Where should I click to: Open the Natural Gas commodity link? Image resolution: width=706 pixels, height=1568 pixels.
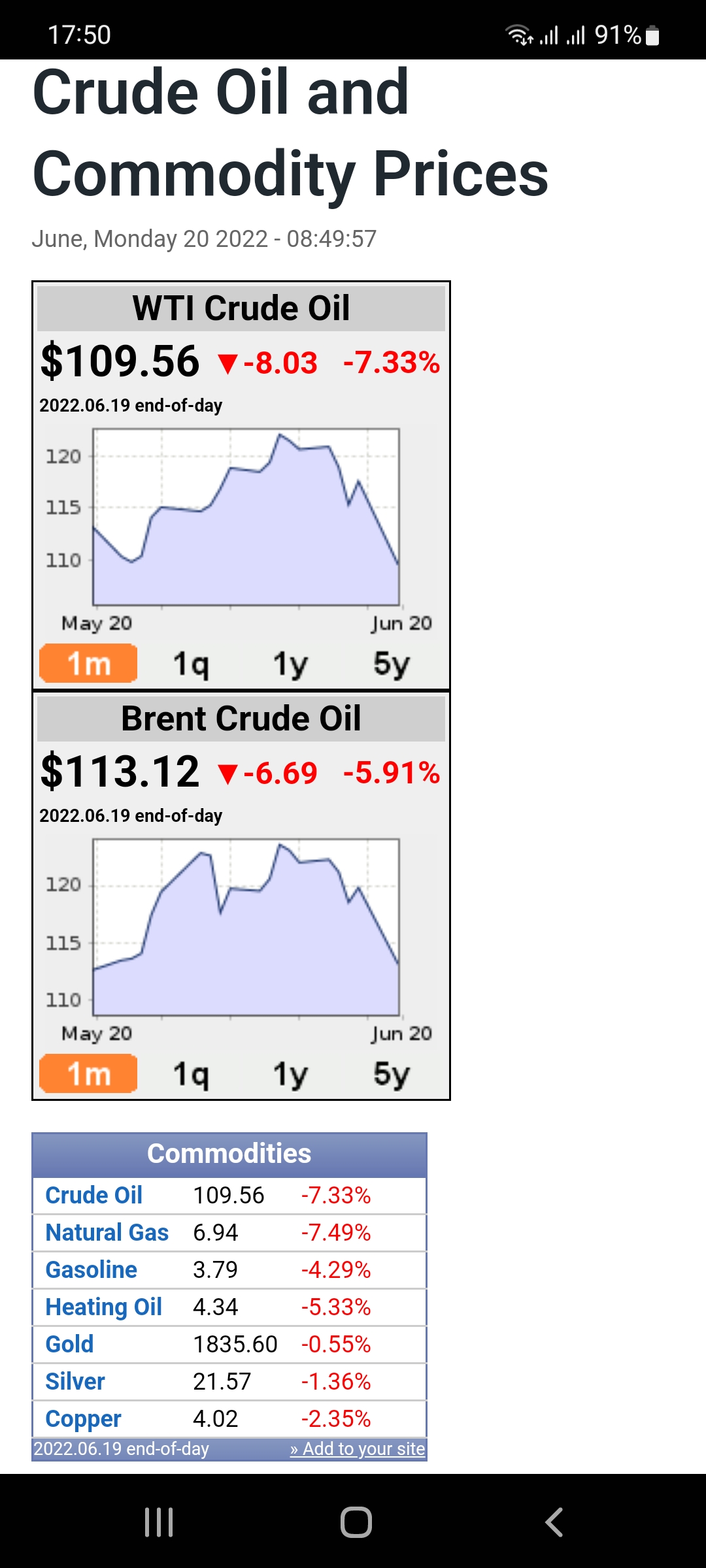click(x=107, y=1233)
